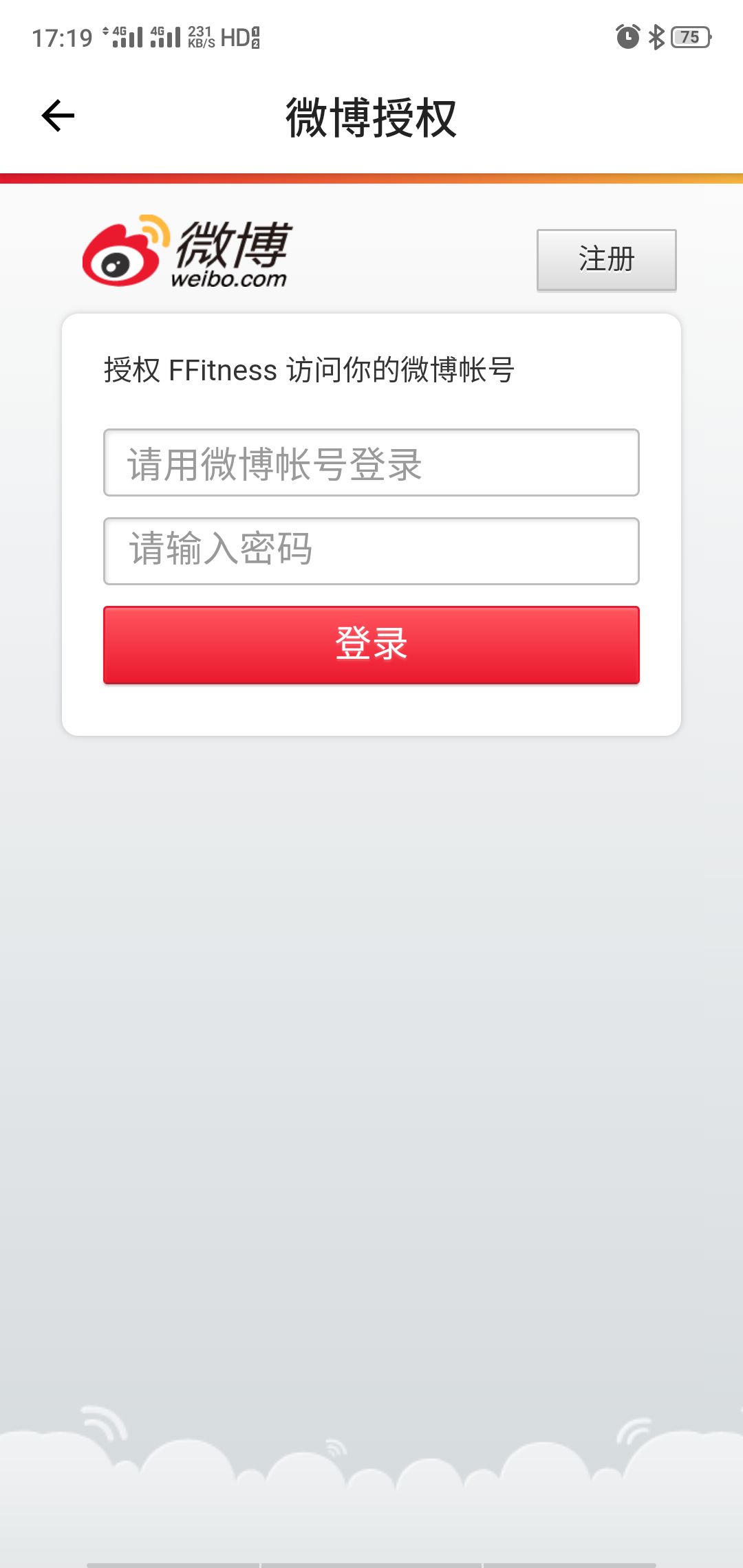Click the alarm clock icon in status bar
Screen dimensions: 743x1568
pos(627,38)
